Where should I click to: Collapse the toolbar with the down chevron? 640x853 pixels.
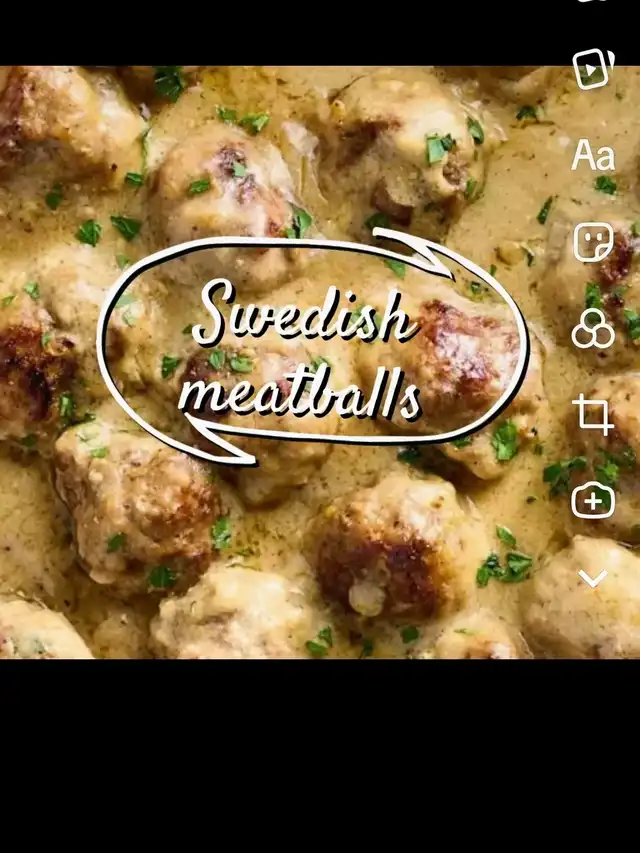(x=593, y=579)
